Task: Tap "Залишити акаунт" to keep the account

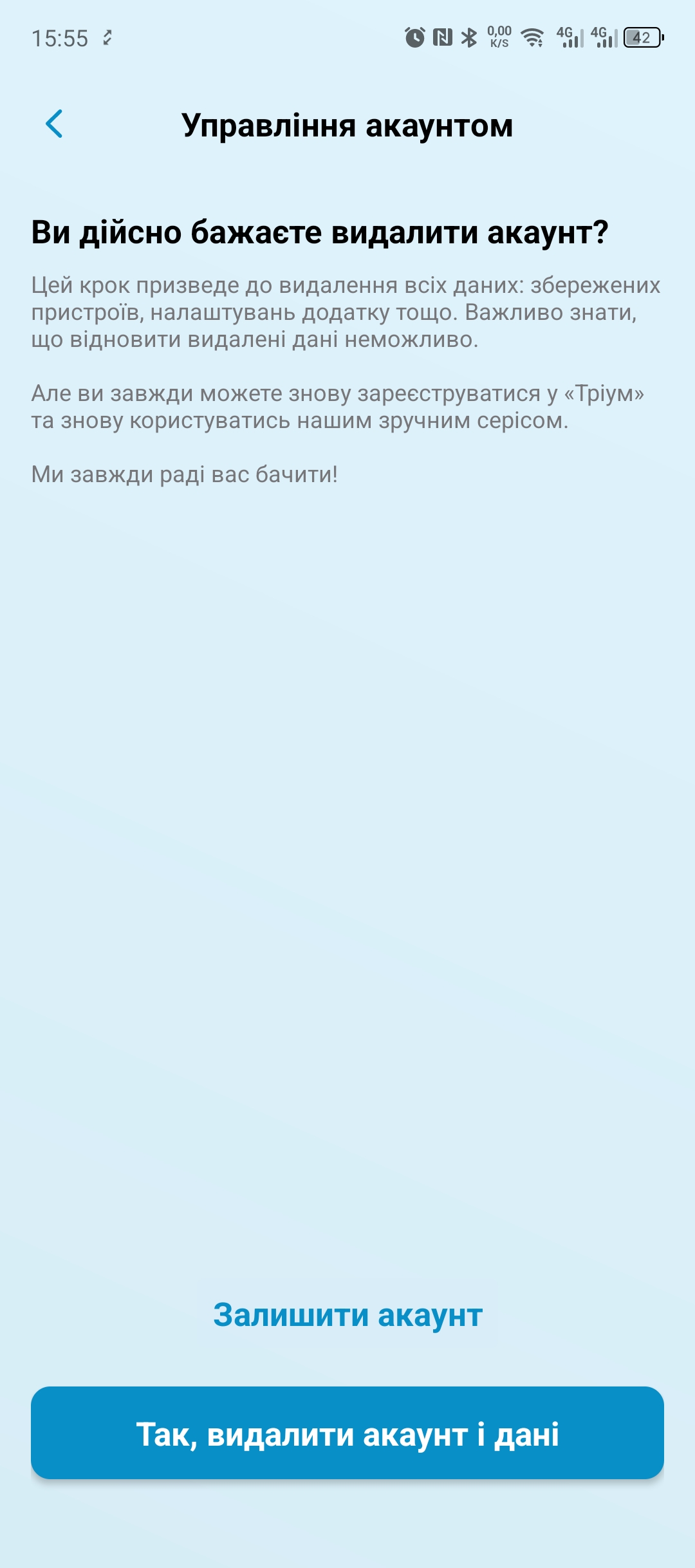Action: coord(347,1314)
